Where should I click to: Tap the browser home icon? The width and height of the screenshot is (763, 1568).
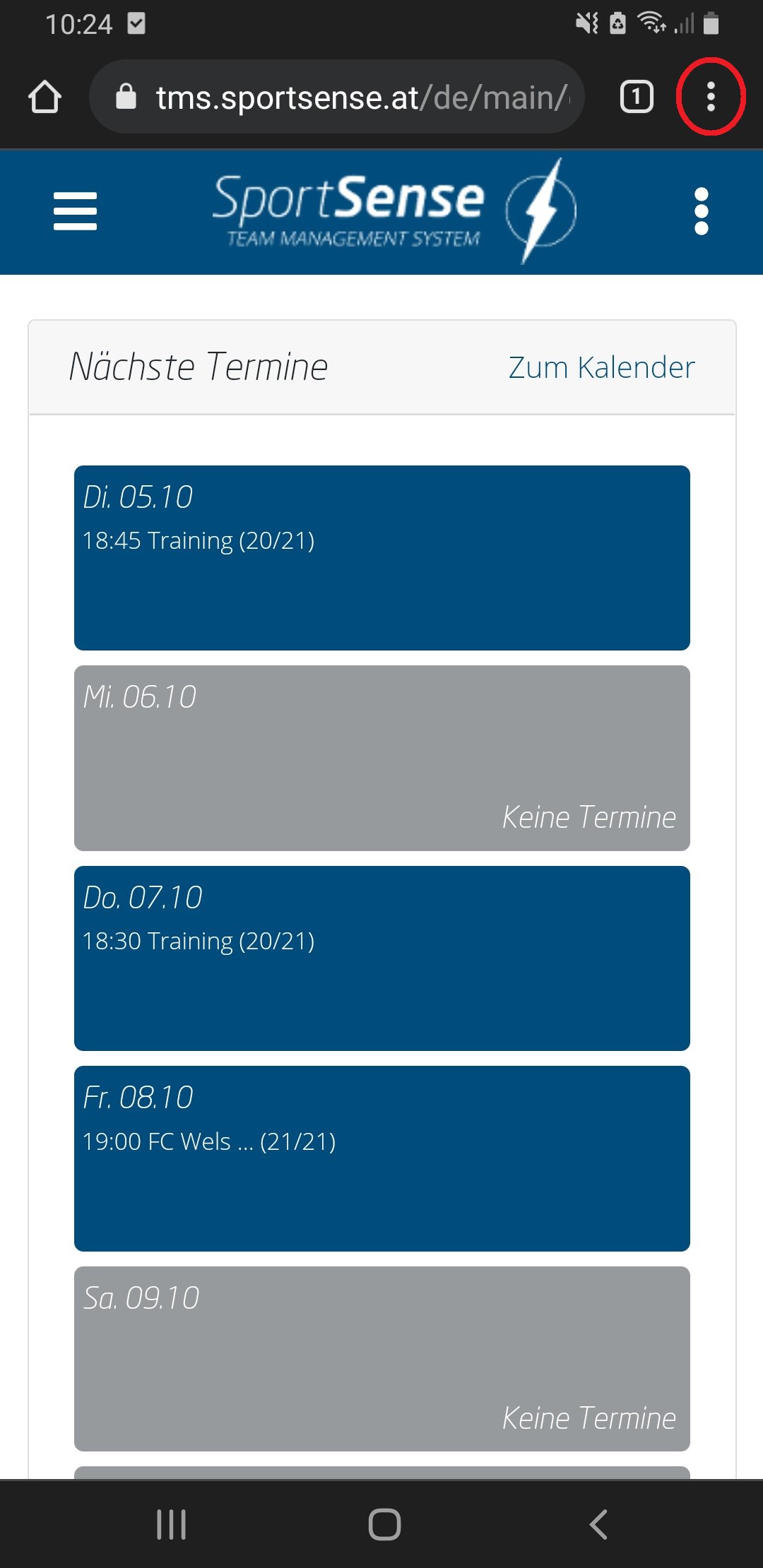pyautogui.click(x=45, y=97)
